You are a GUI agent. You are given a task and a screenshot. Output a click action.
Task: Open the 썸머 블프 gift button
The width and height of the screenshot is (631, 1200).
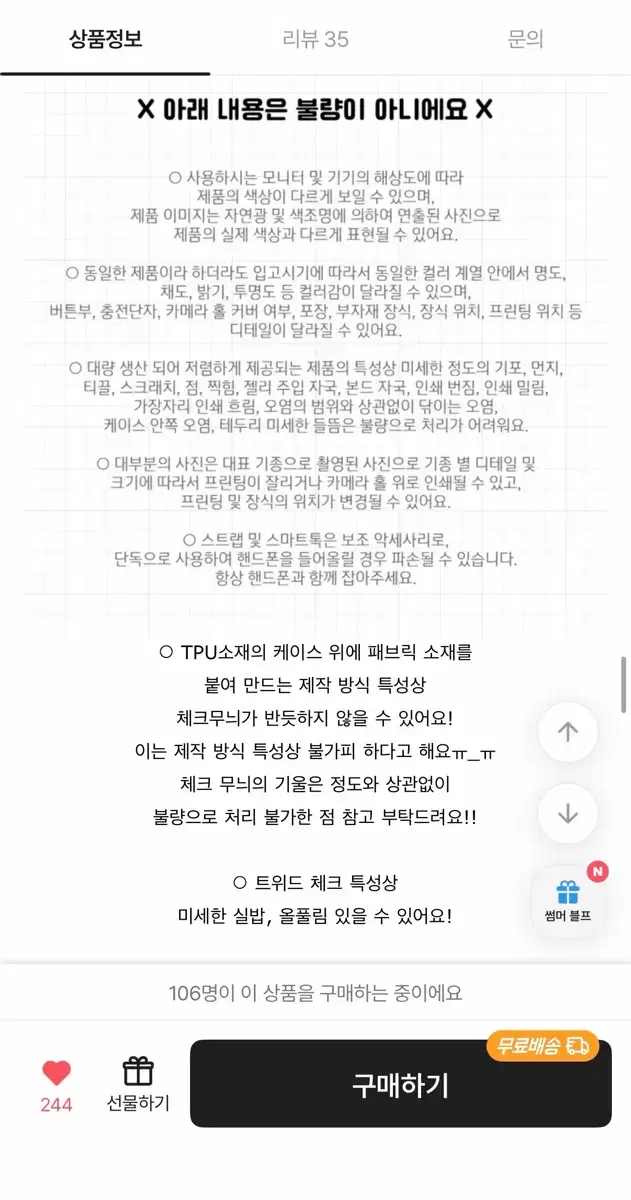click(x=568, y=900)
